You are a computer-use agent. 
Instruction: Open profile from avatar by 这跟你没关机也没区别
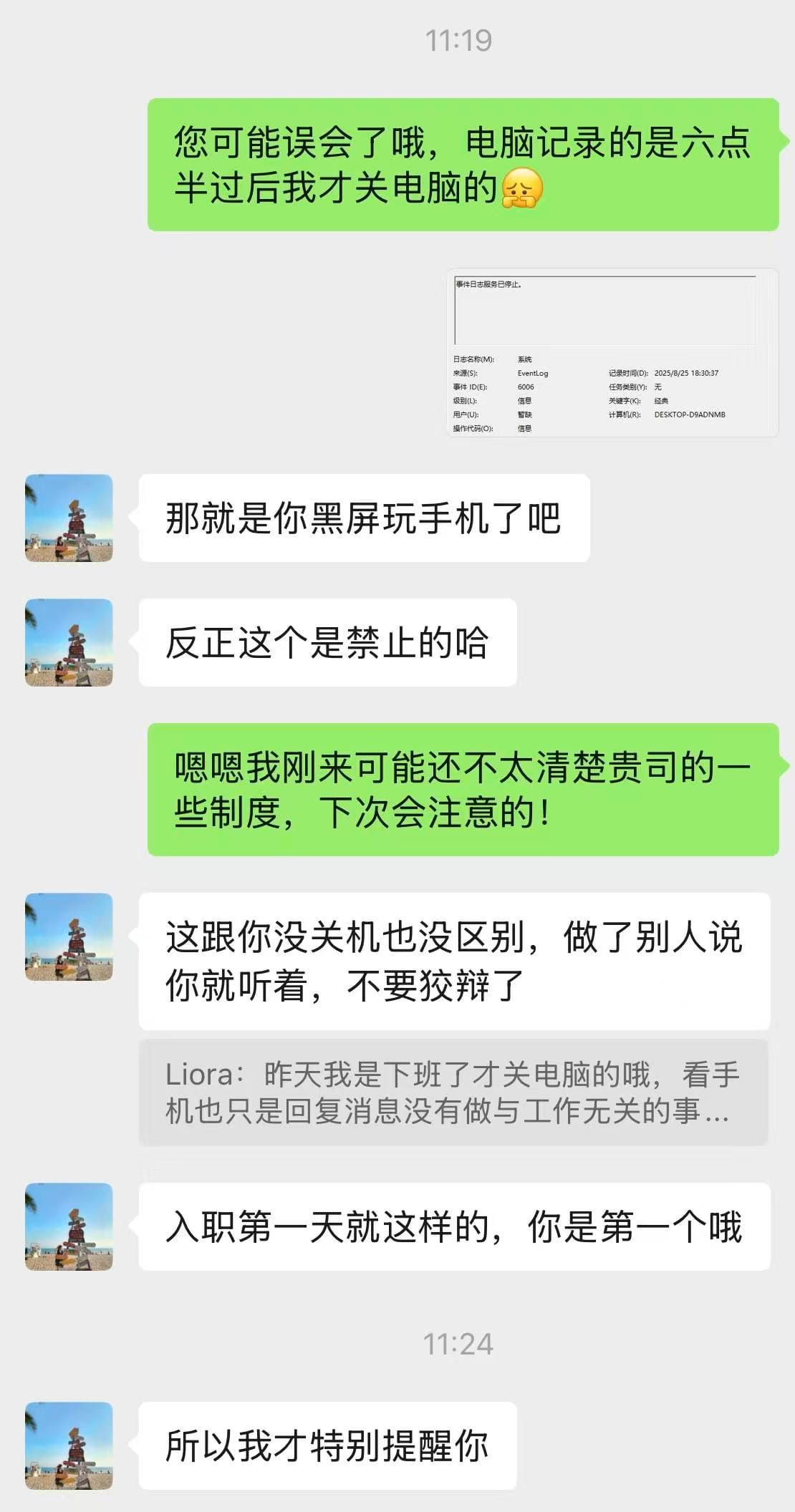(69, 936)
